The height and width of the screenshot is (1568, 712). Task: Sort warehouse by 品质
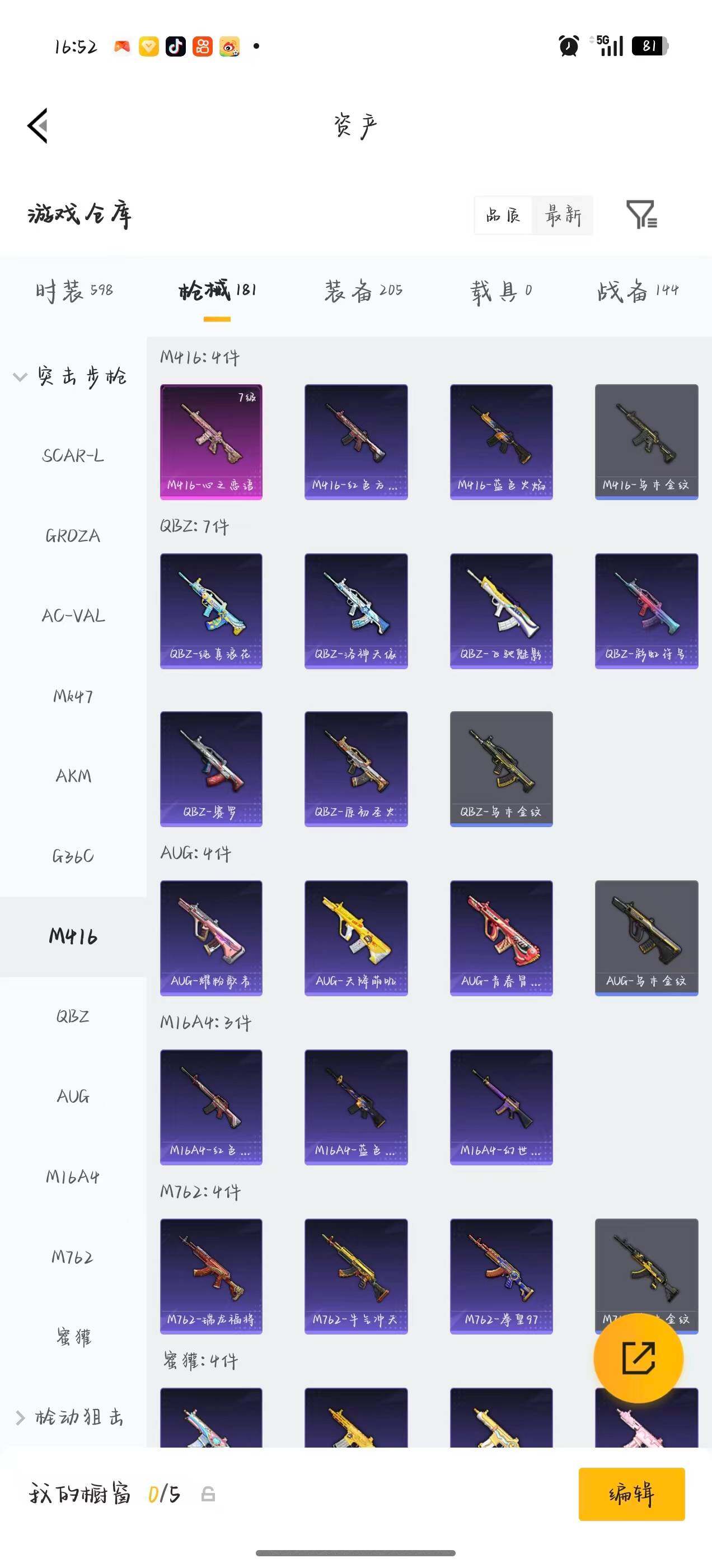tap(503, 215)
